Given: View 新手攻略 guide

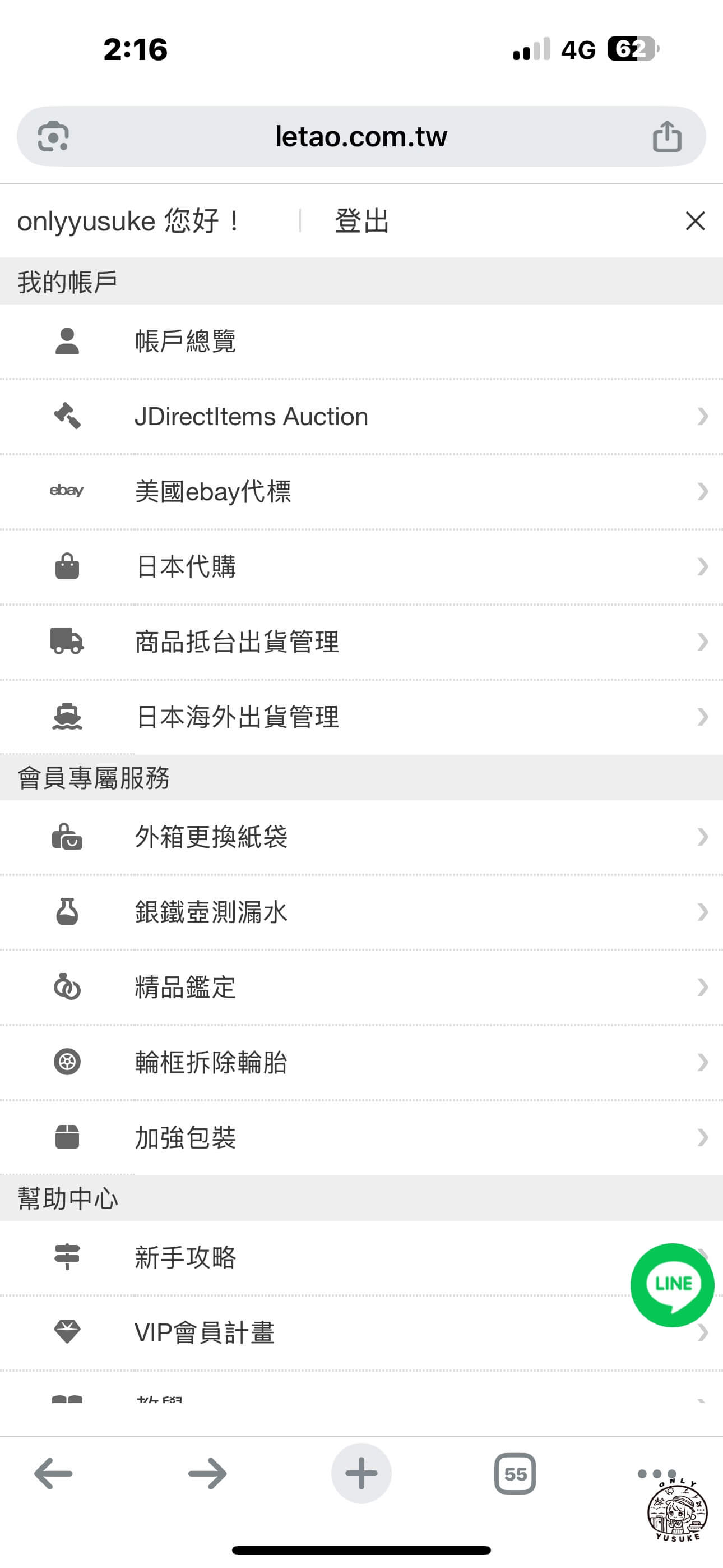Looking at the screenshot, I should pyautogui.click(x=185, y=1257).
